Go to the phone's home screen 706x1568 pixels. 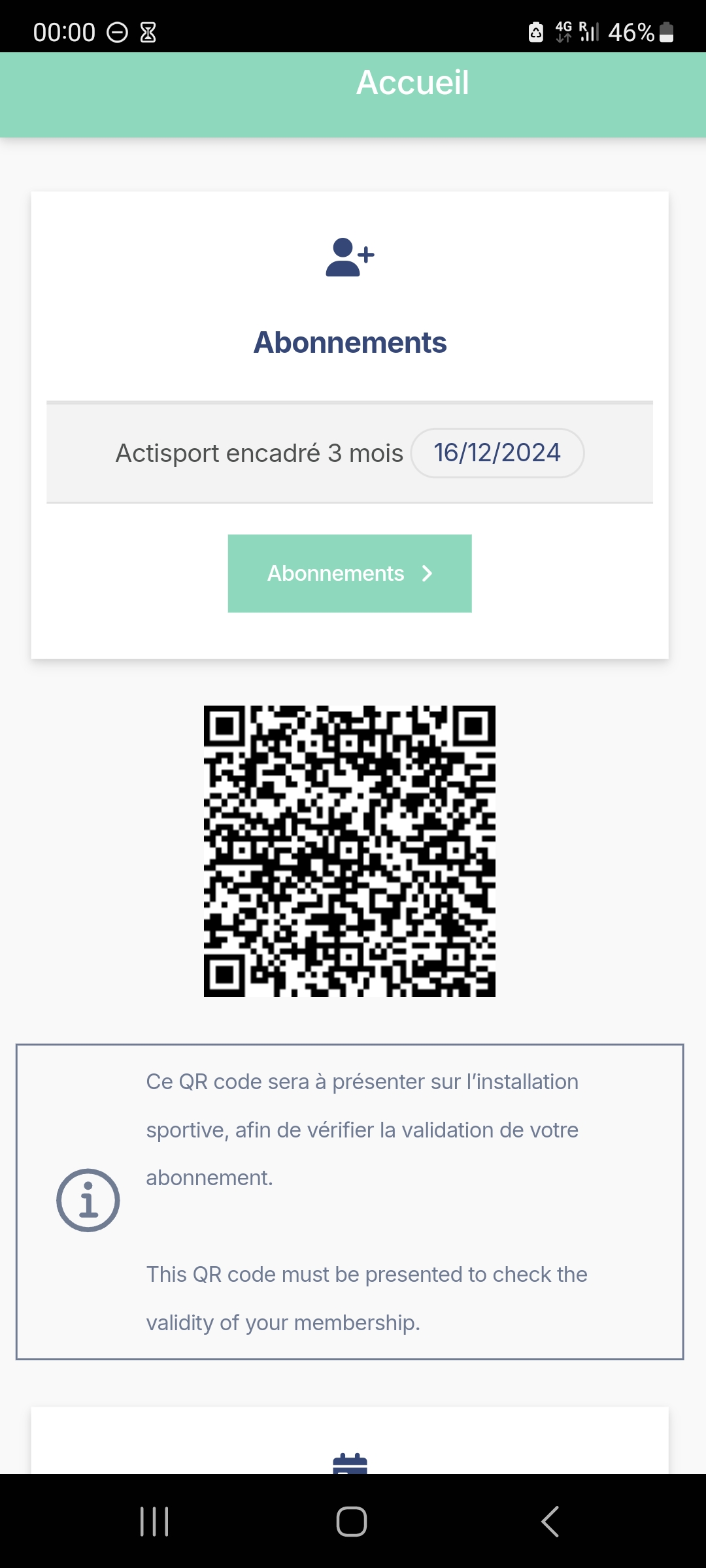[x=352, y=1522]
